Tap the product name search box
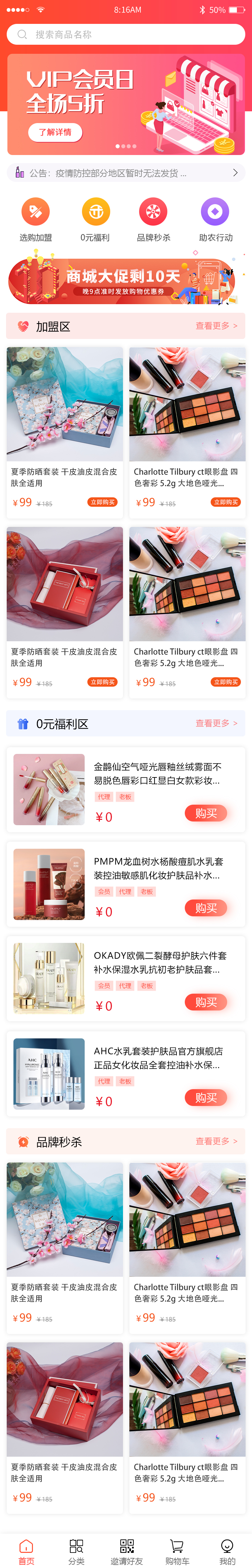The image size is (252, 1568). coord(125,35)
